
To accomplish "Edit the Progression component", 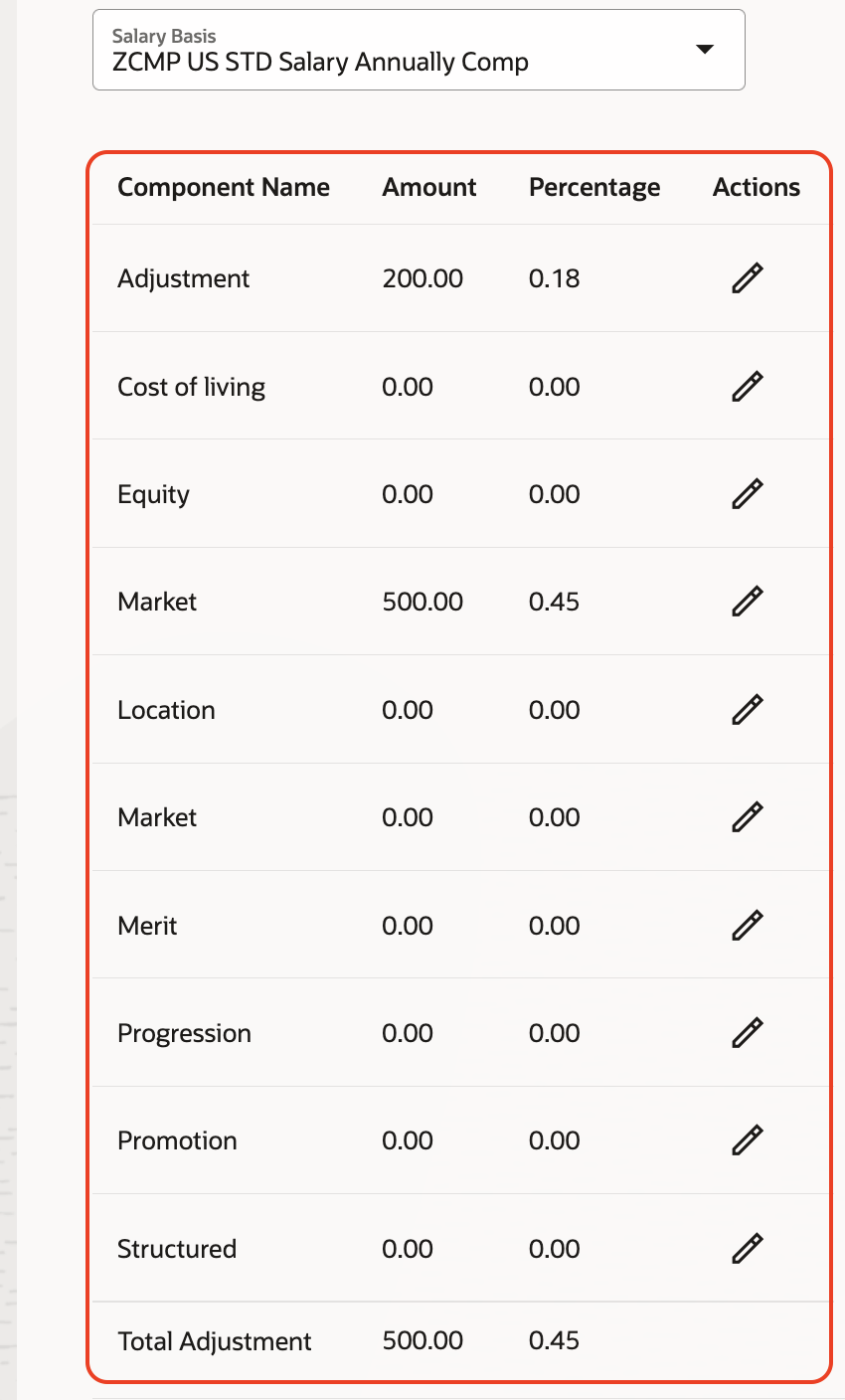I will click(748, 1033).
